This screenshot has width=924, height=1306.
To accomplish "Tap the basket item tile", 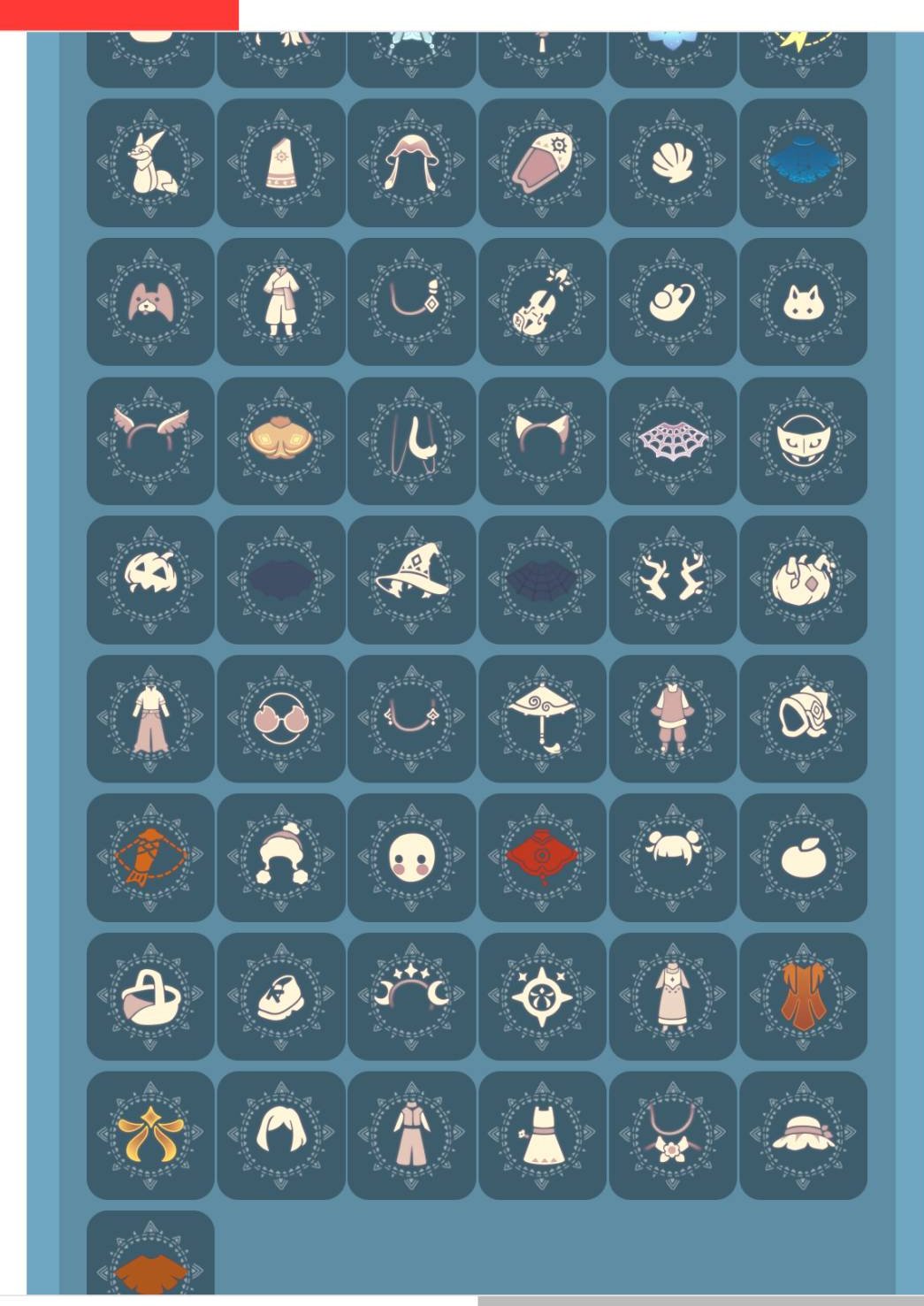I will tap(150, 996).
